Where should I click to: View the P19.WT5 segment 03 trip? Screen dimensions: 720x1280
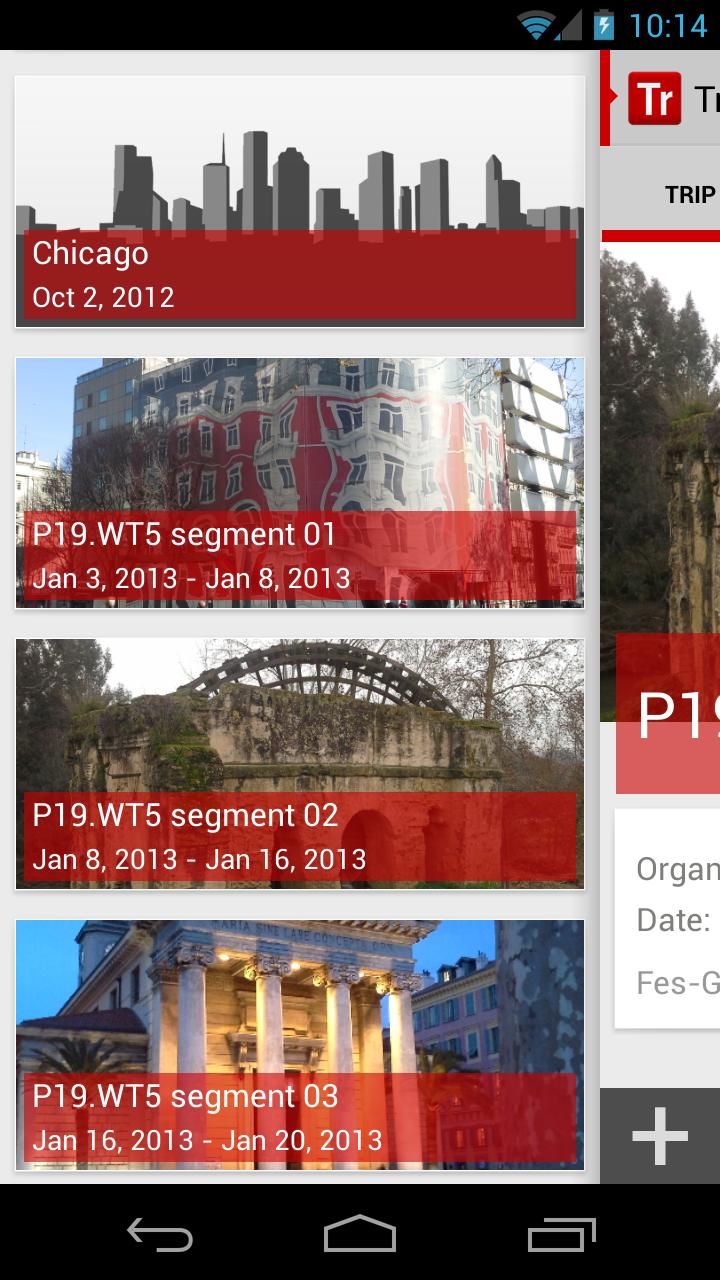point(299,1045)
